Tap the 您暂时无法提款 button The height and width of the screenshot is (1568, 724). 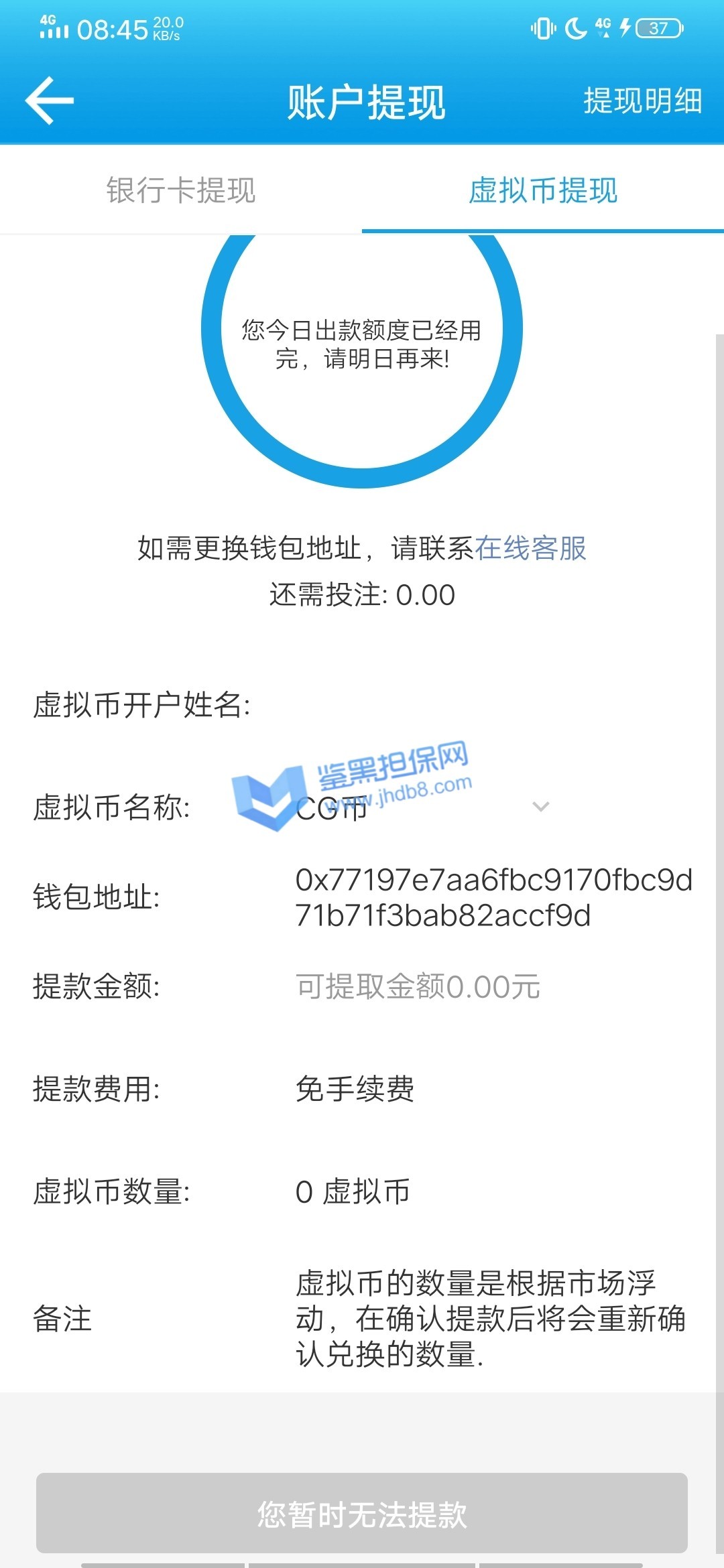coord(362,1514)
